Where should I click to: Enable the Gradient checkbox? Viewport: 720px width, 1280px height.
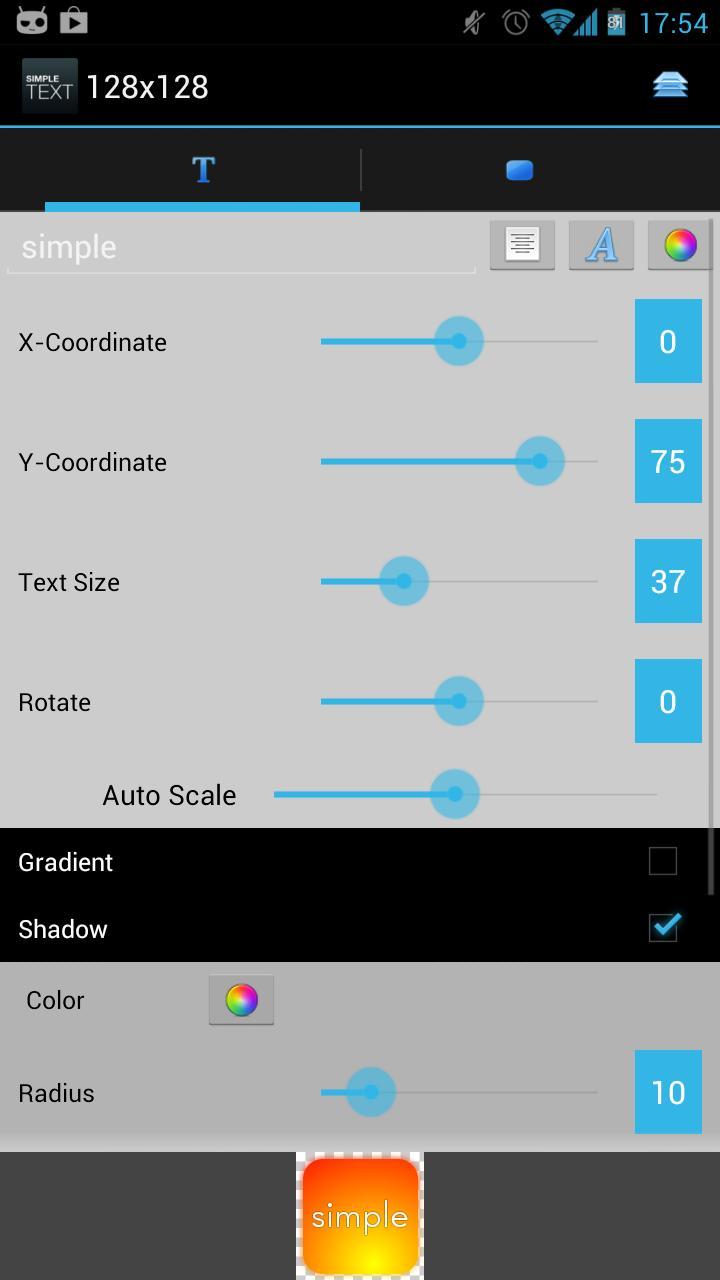coord(662,861)
